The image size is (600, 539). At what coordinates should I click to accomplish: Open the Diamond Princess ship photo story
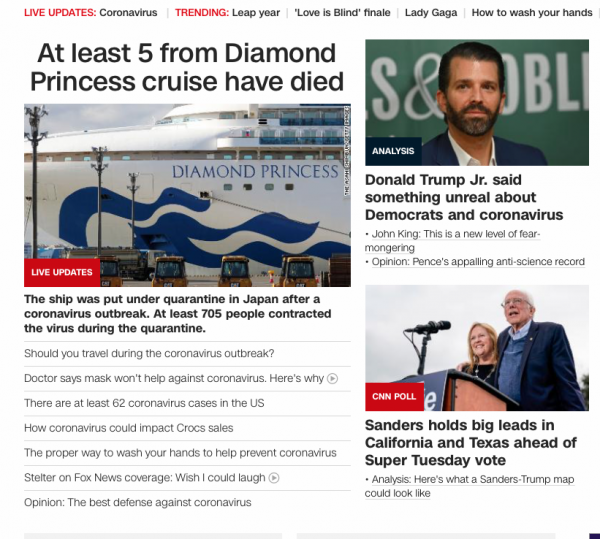(x=187, y=195)
